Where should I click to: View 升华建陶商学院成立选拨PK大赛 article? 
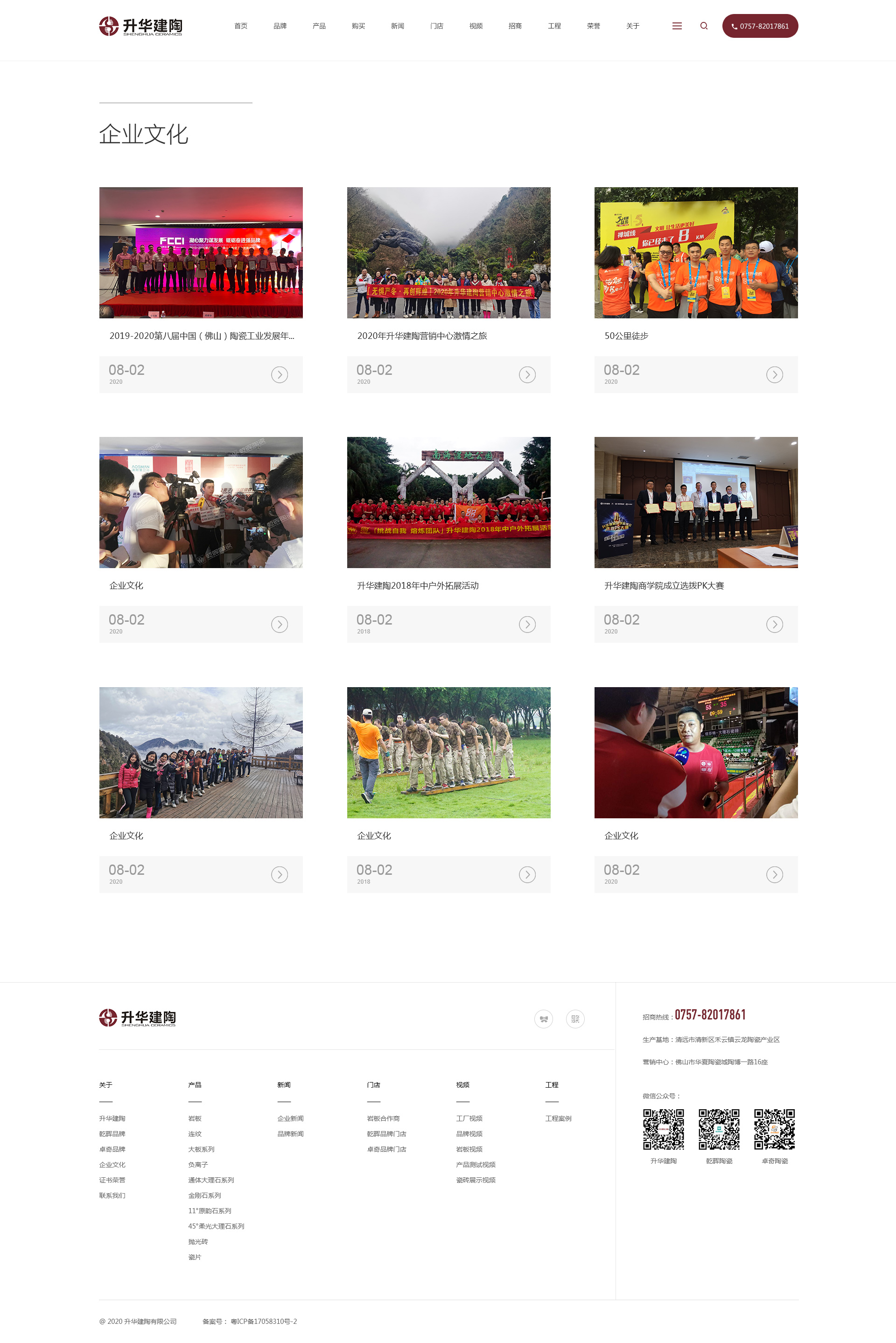(x=664, y=585)
